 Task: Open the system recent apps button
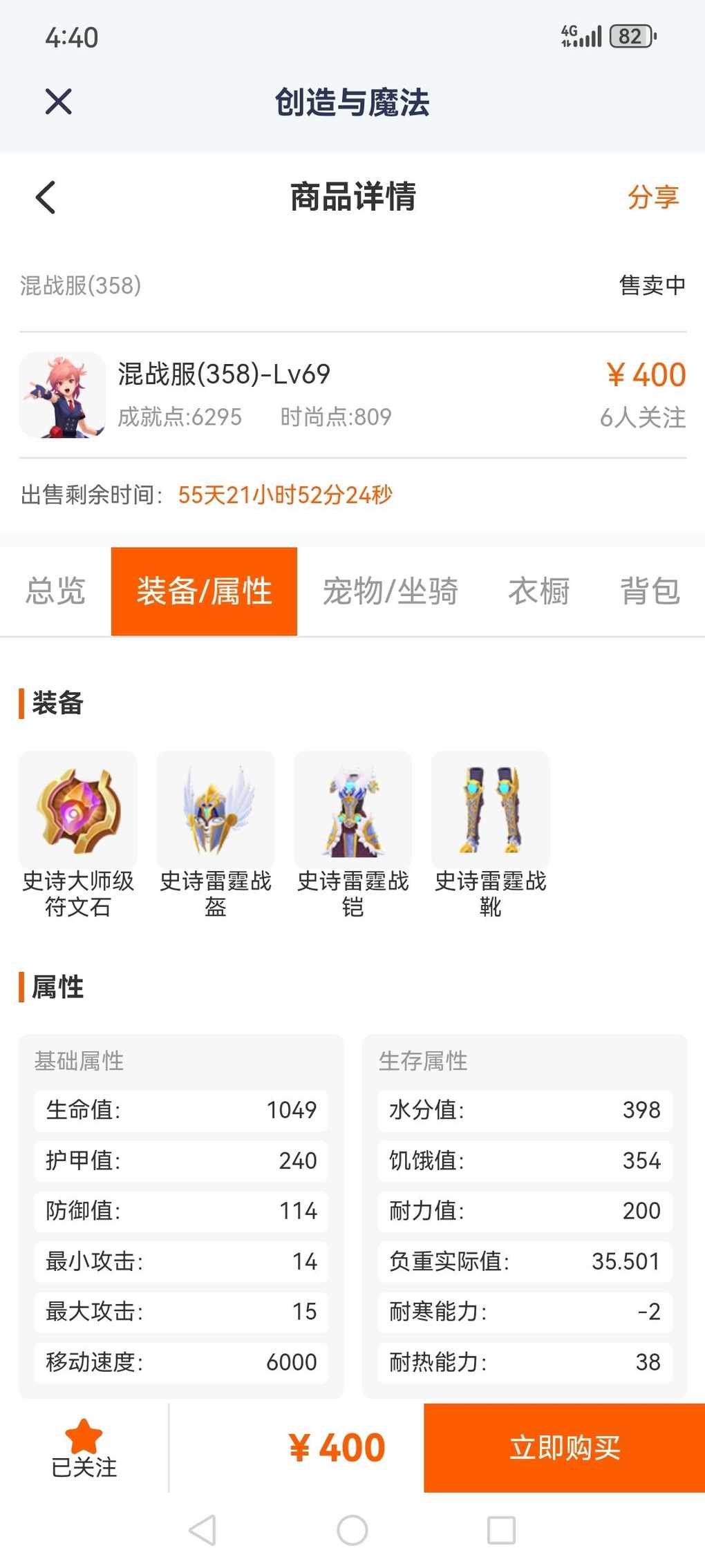501,1530
